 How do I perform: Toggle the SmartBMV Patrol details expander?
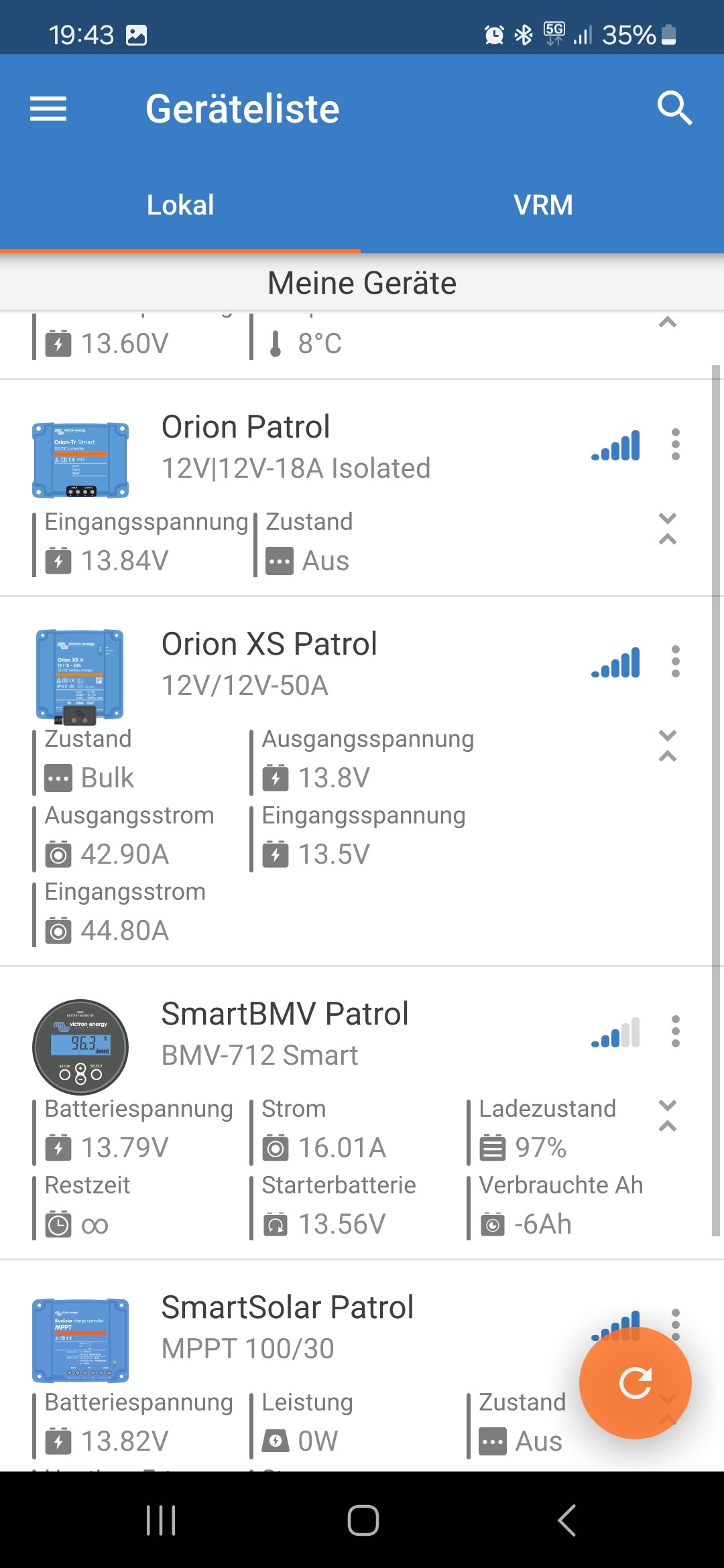point(668,1116)
